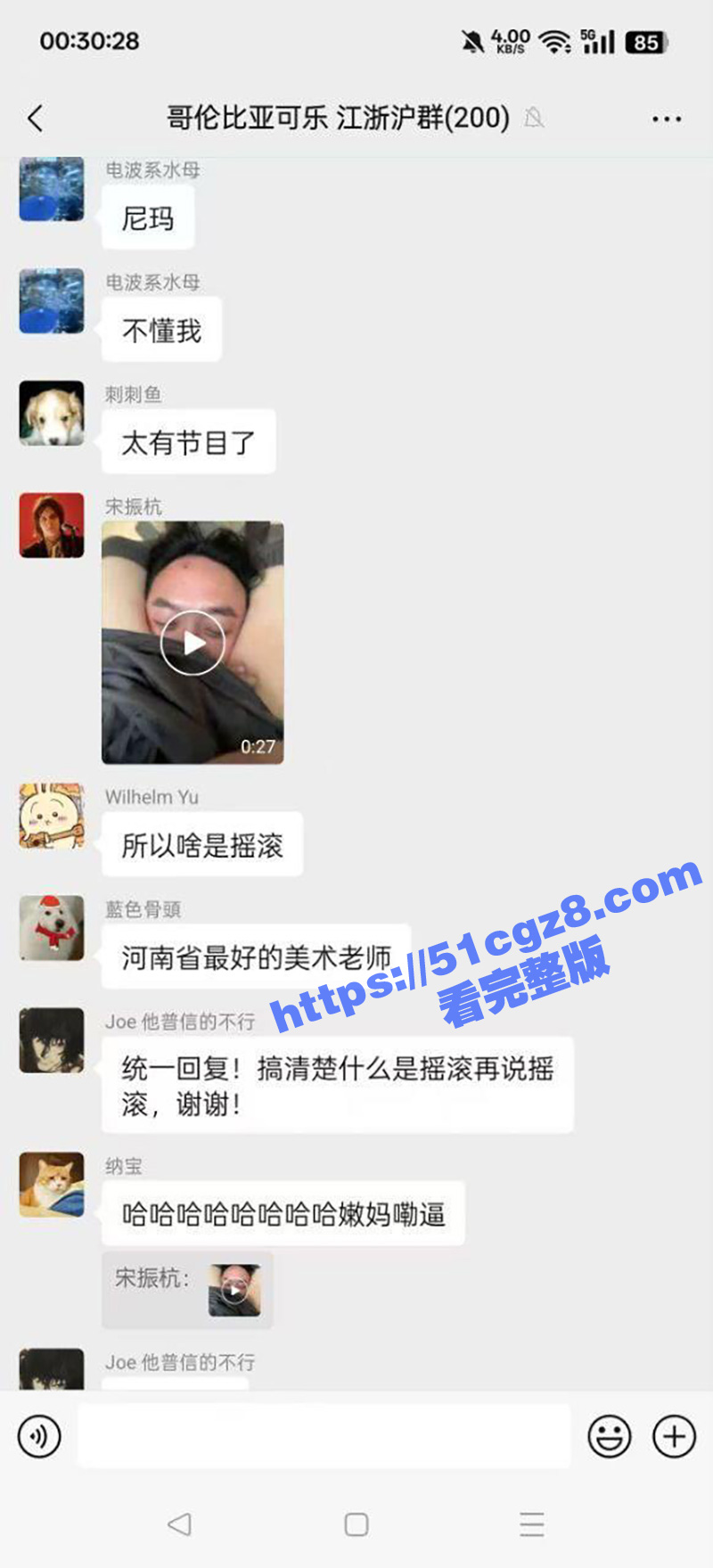Open the group chat overflow menu

tap(666, 119)
